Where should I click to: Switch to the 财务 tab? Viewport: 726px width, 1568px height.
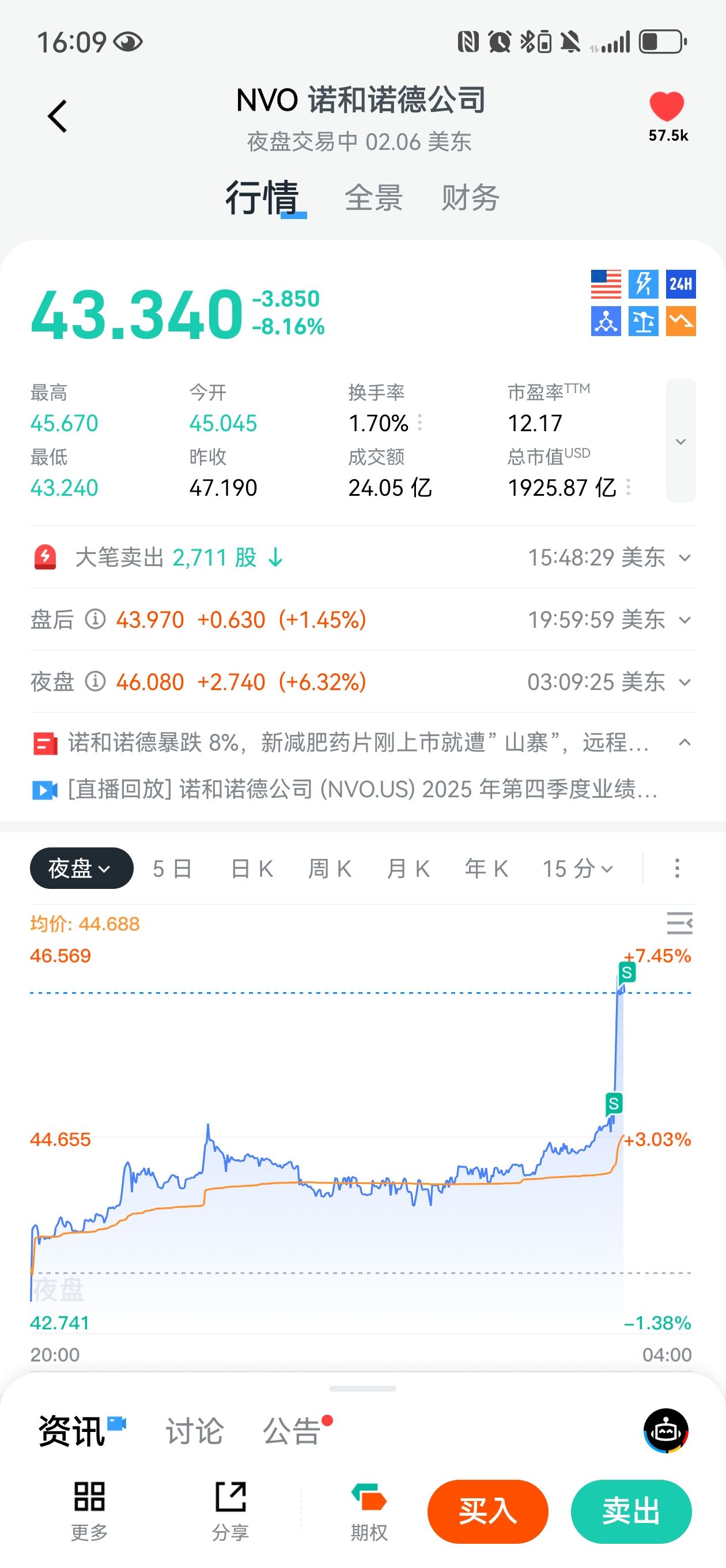pyautogui.click(x=470, y=198)
